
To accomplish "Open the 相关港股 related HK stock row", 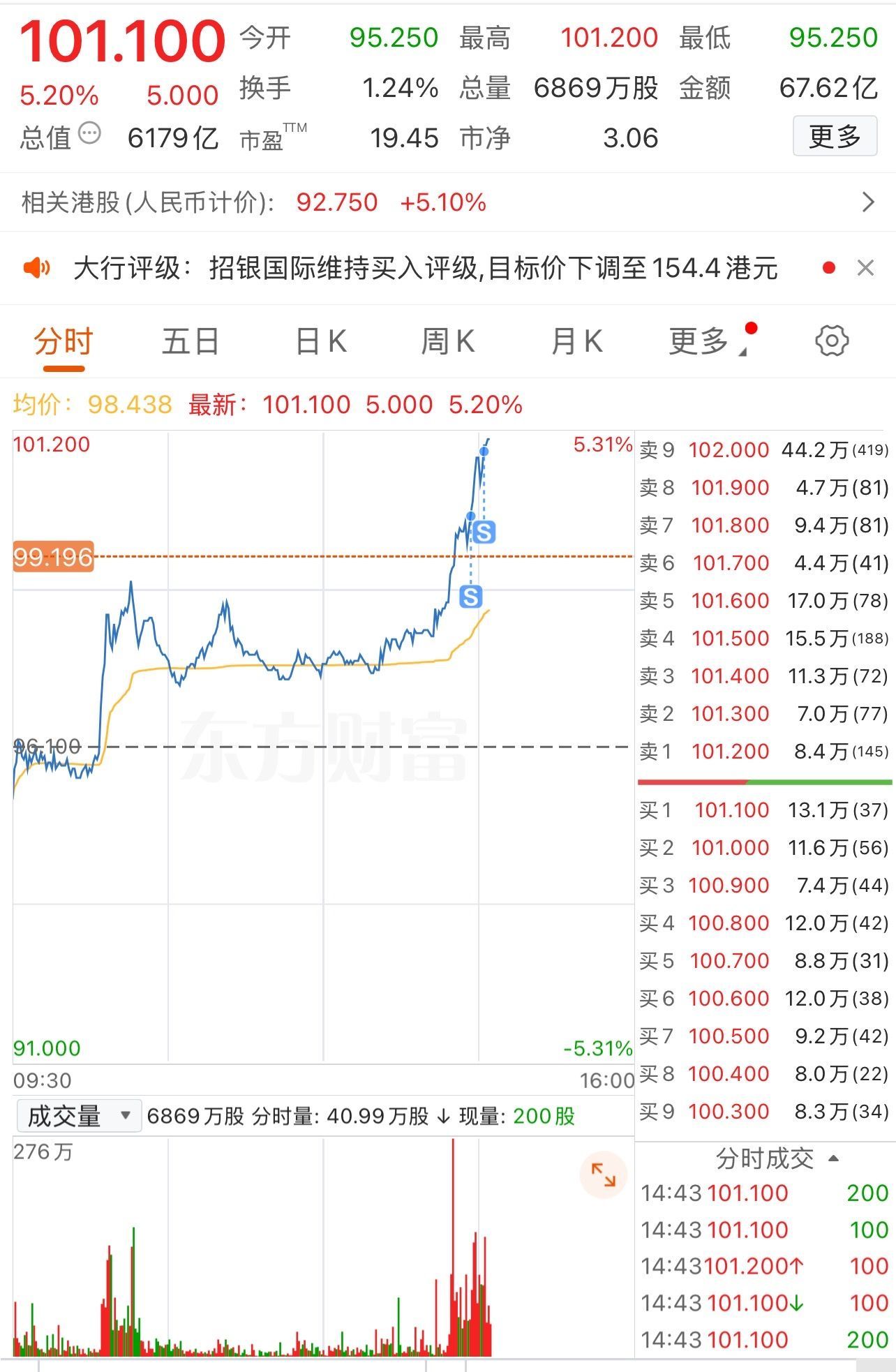I will (x=447, y=202).
